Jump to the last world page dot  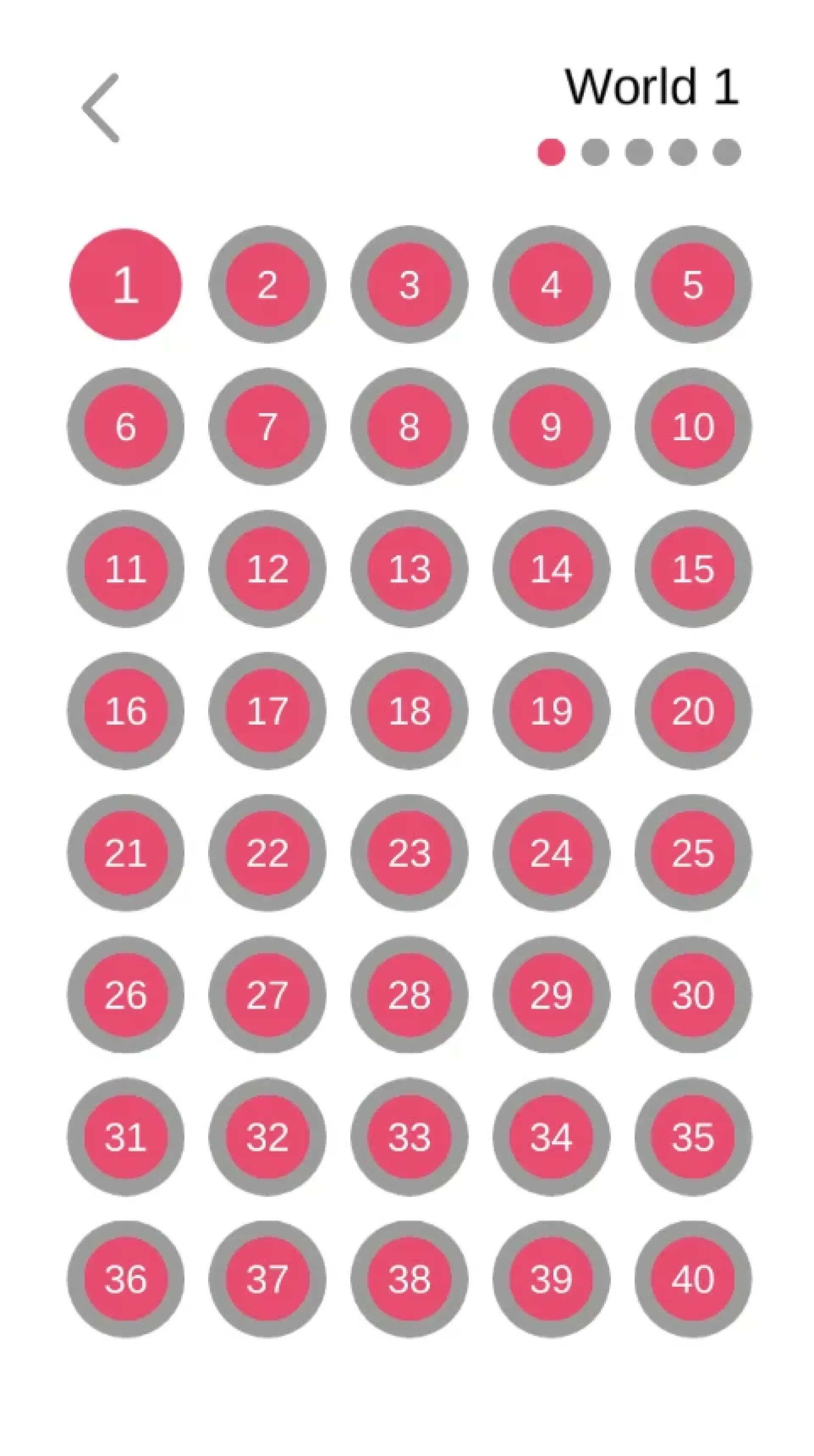726,152
